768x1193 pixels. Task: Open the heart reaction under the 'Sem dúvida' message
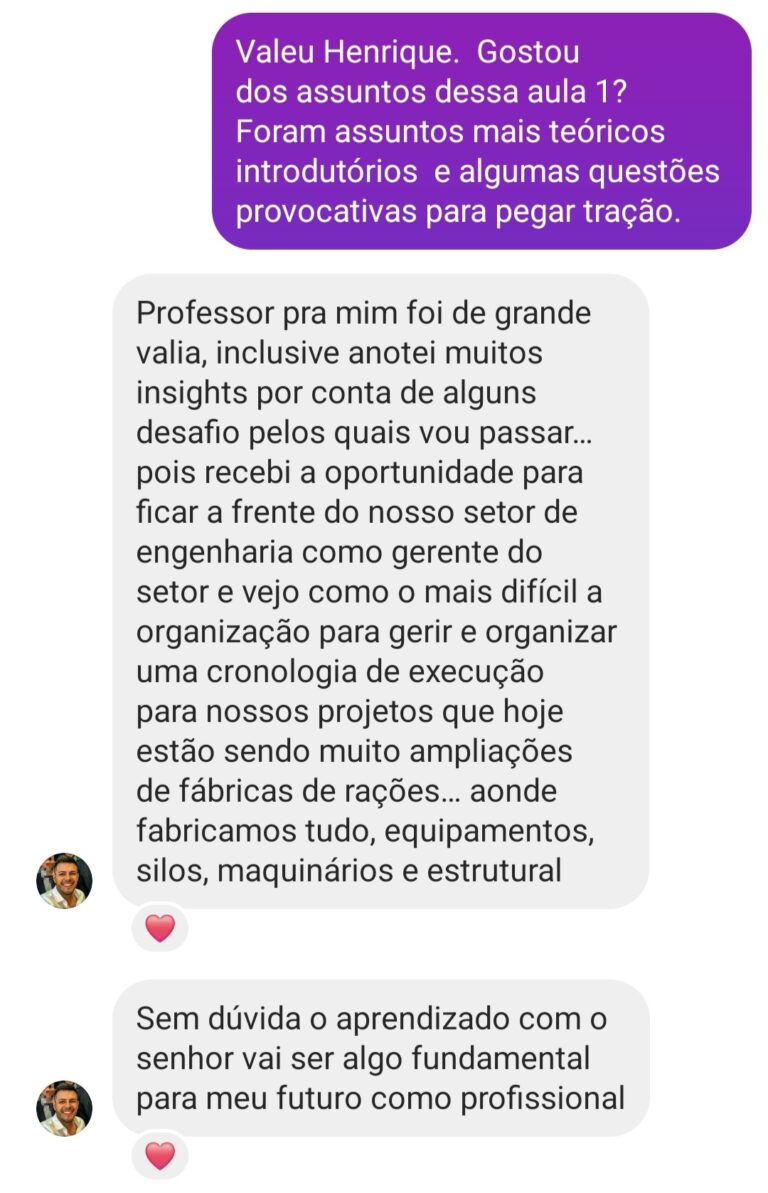tap(160, 1156)
